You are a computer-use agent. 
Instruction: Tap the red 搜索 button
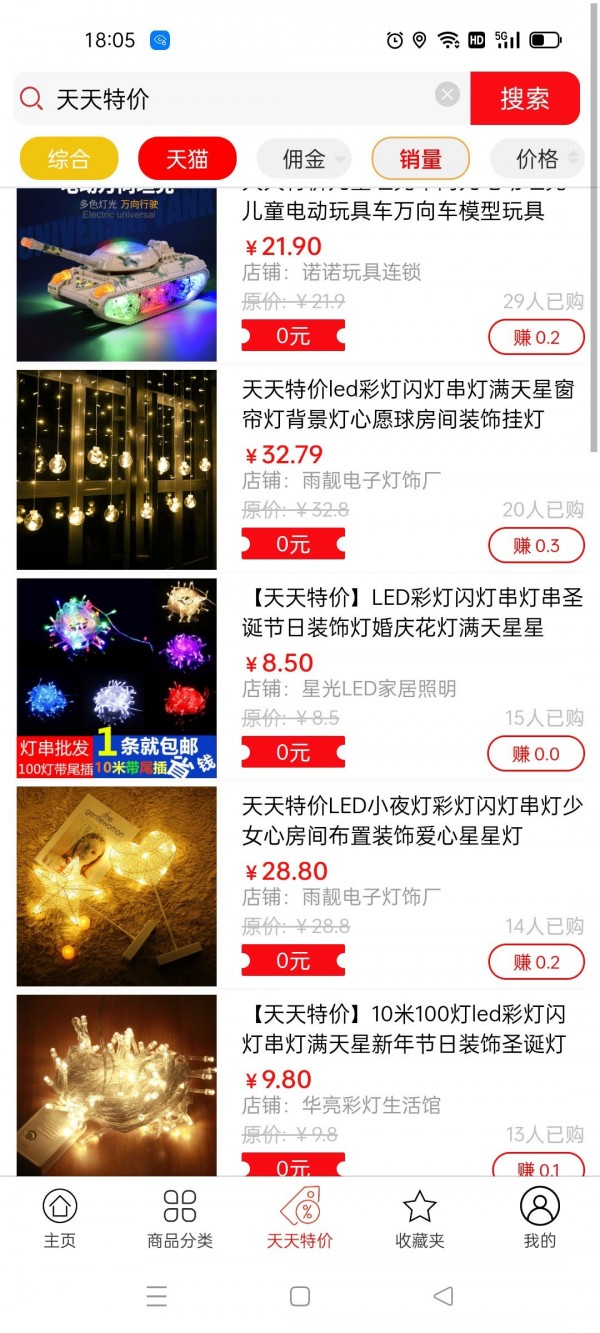pyautogui.click(x=524, y=98)
